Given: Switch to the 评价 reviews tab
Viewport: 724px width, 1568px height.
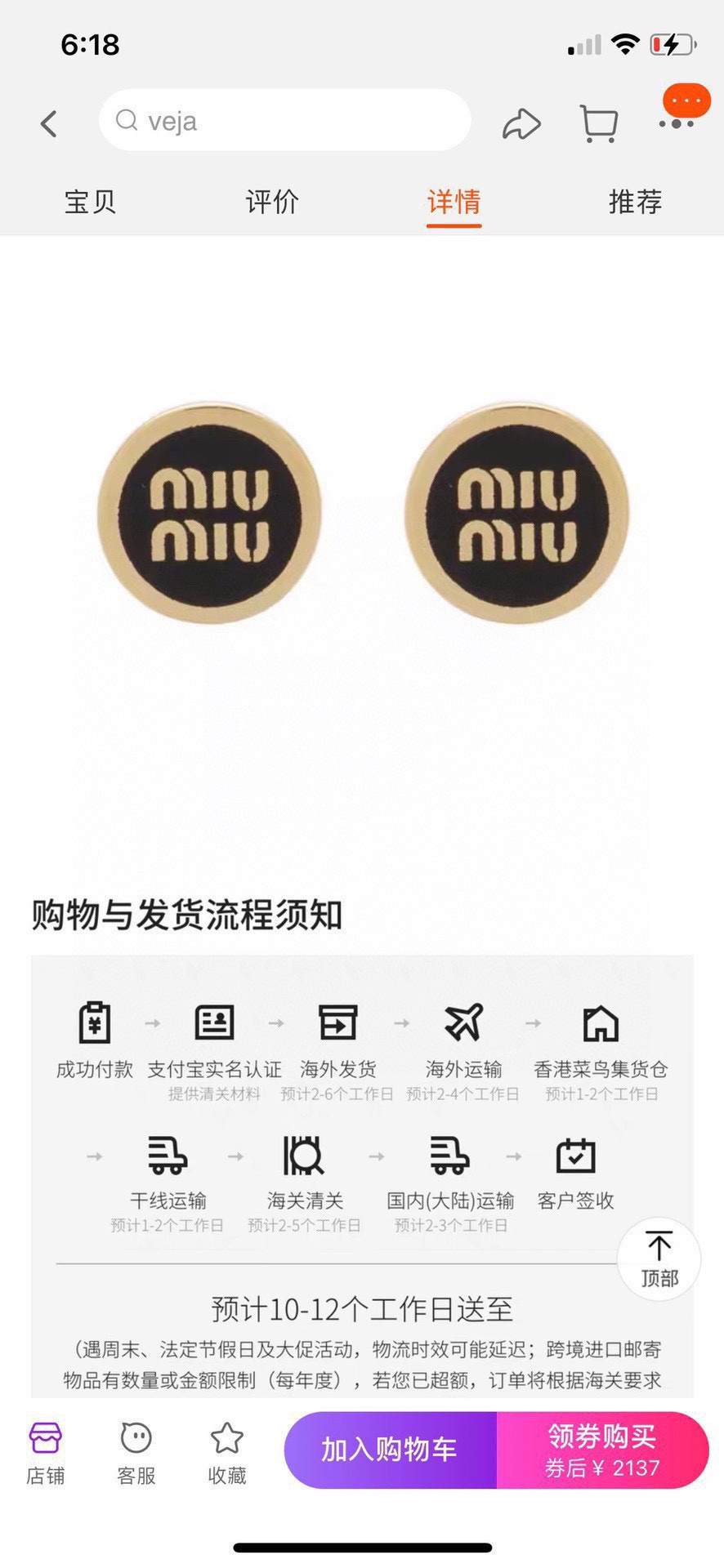Looking at the screenshot, I should tap(272, 202).
